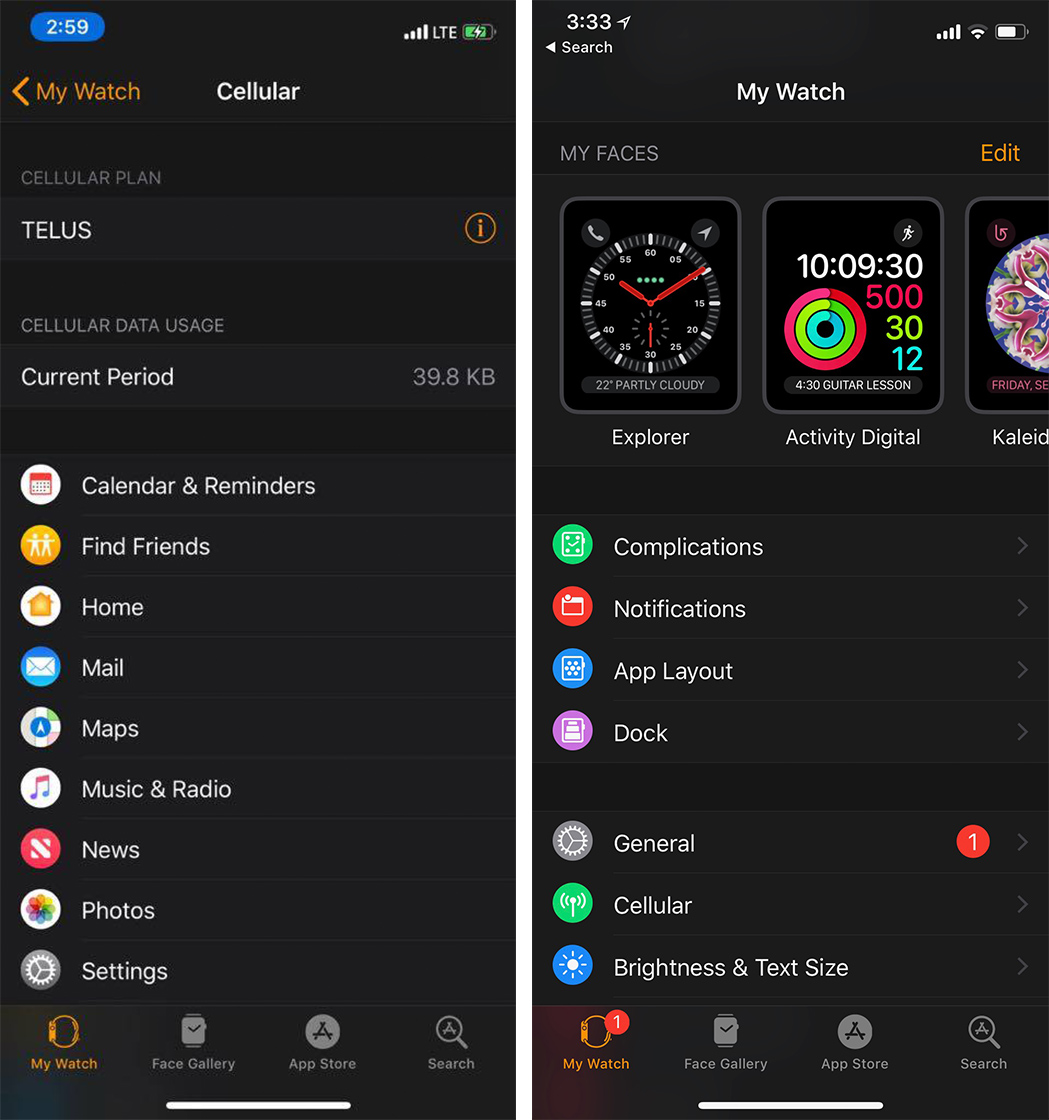Click the Photos app icon
Image resolution: width=1049 pixels, height=1120 pixels.
(42, 909)
